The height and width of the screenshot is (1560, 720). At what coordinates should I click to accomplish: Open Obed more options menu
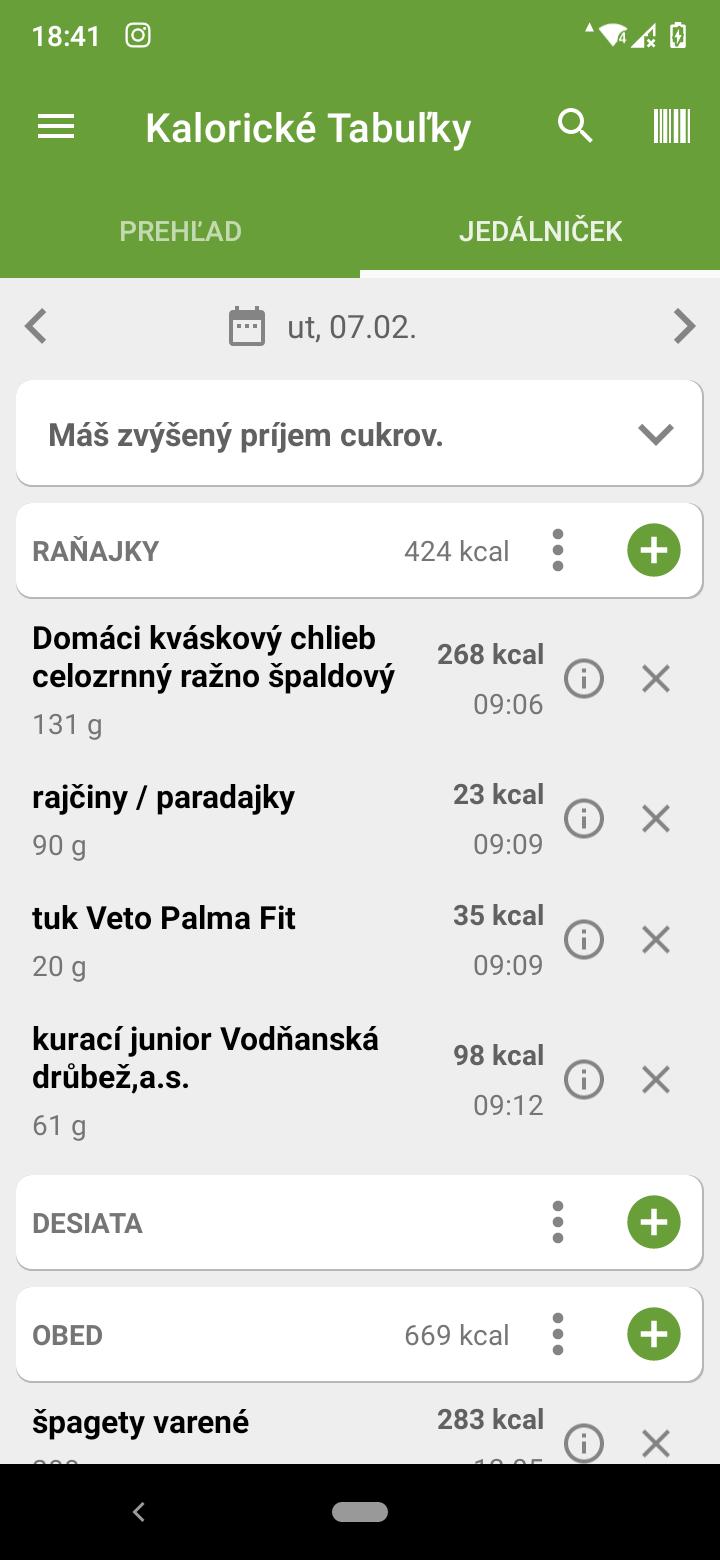(x=558, y=1335)
